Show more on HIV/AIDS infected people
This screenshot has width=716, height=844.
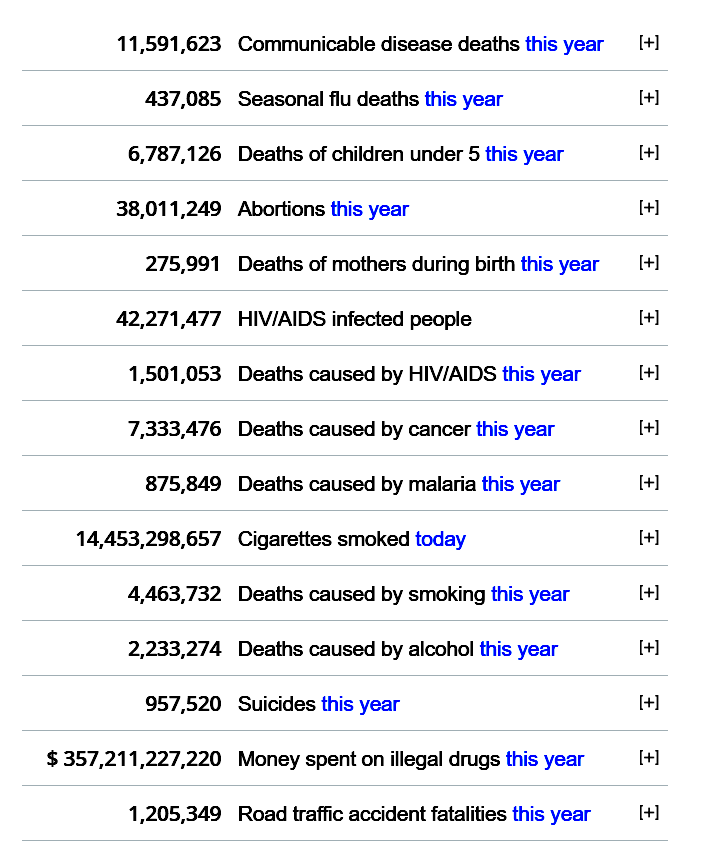tap(649, 317)
